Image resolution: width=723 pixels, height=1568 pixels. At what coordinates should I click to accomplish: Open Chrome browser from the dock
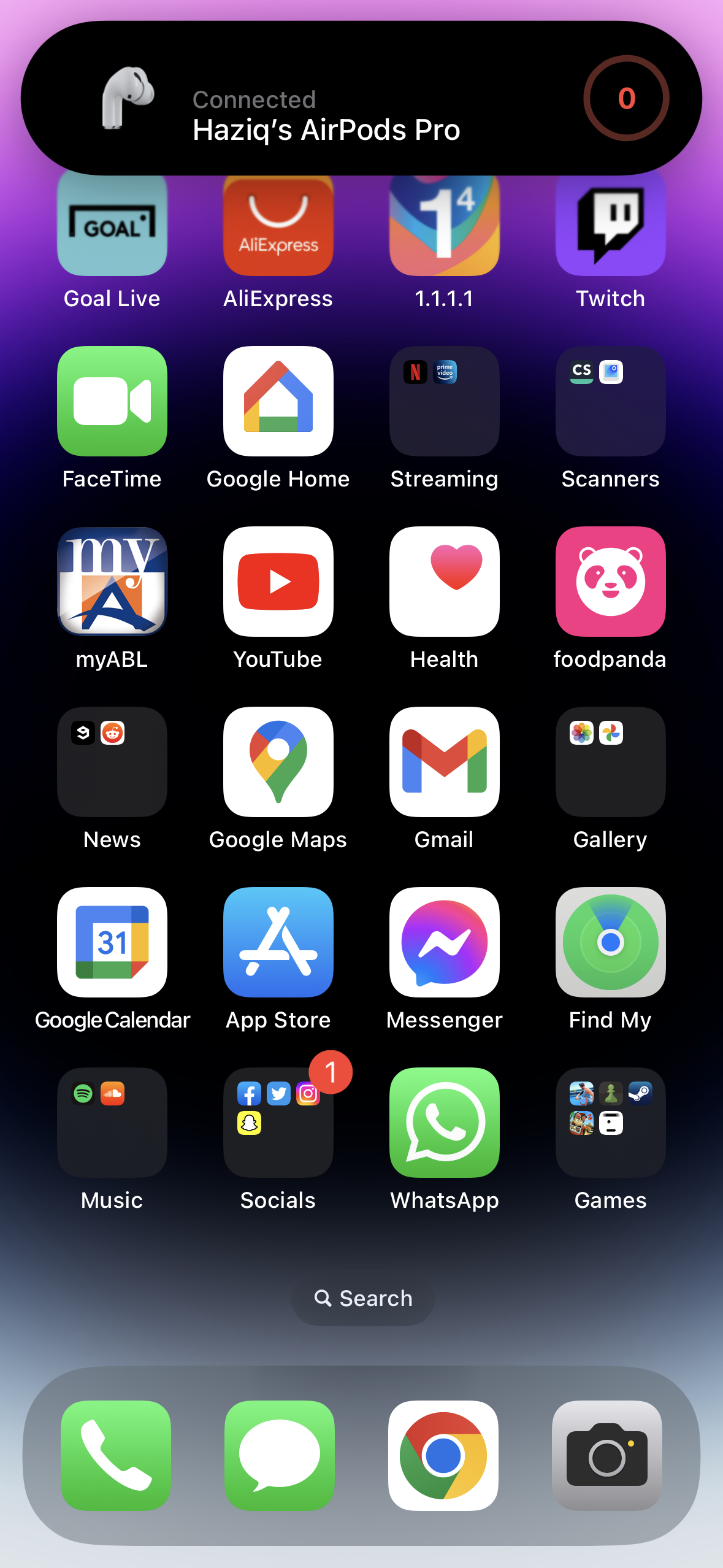tap(443, 1455)
